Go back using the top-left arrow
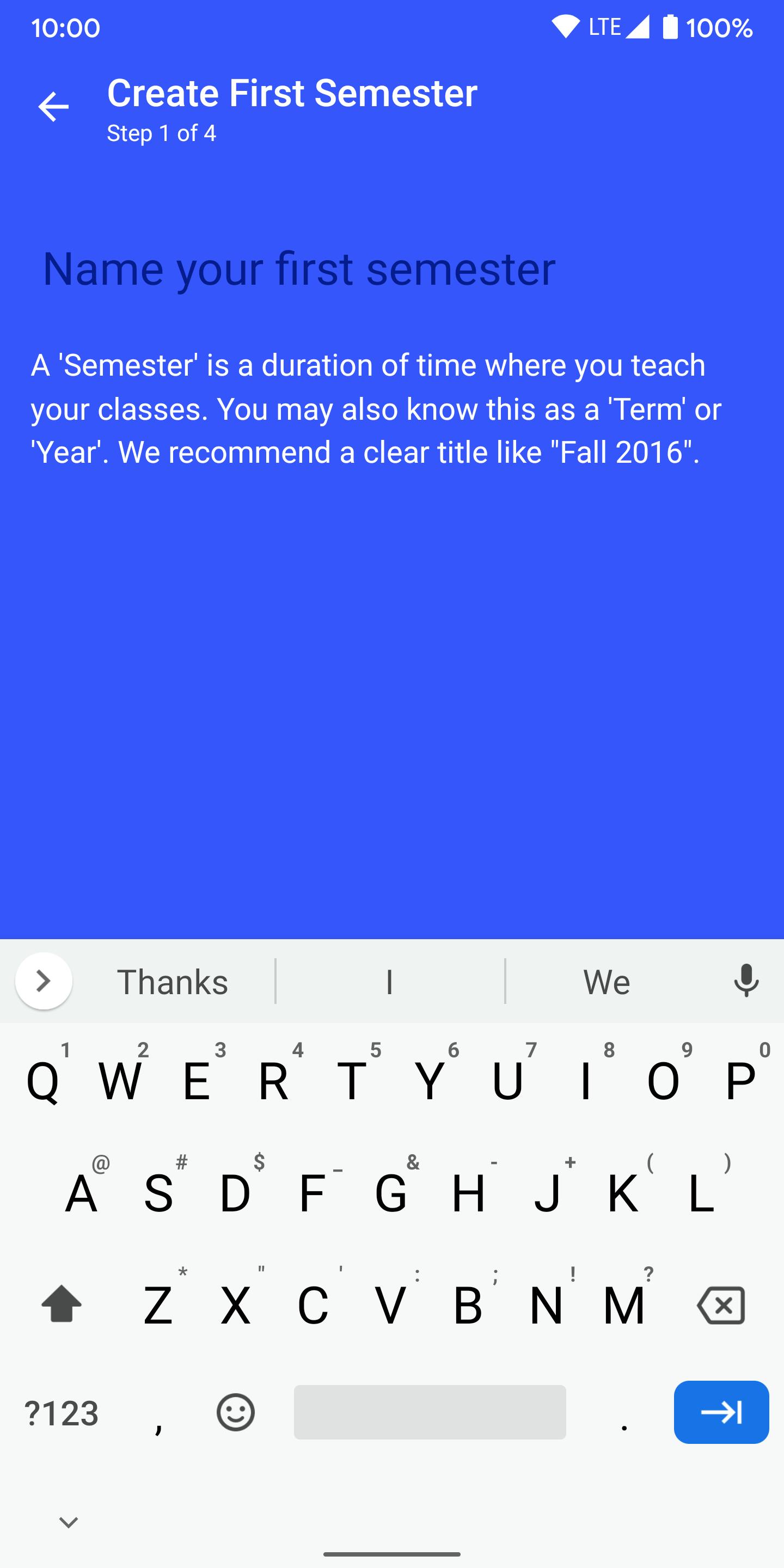This screenshot has height=1568, width=784. click(x=53, y=107)
